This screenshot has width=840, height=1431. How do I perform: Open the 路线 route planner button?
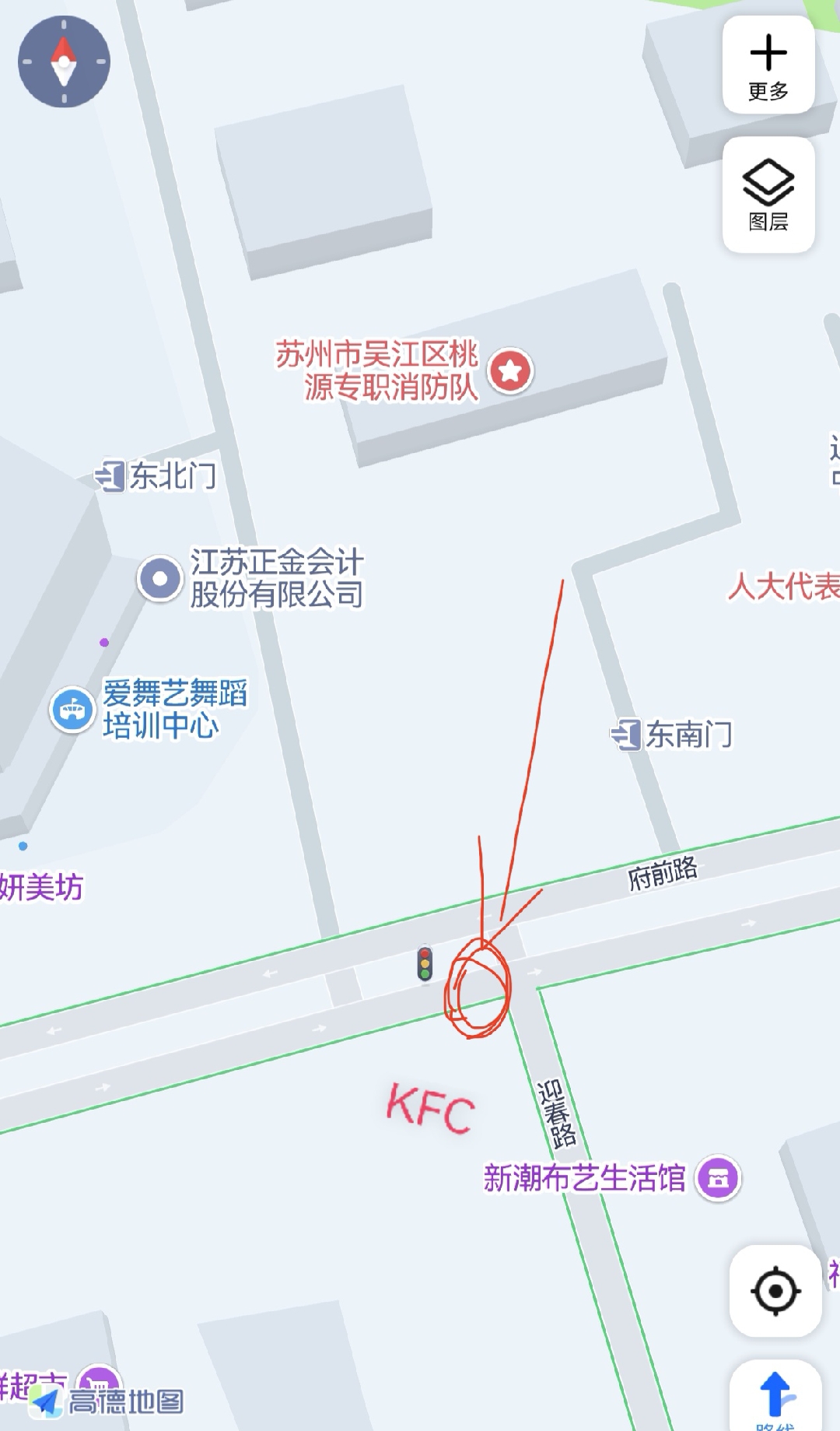tap(775, 1397)
